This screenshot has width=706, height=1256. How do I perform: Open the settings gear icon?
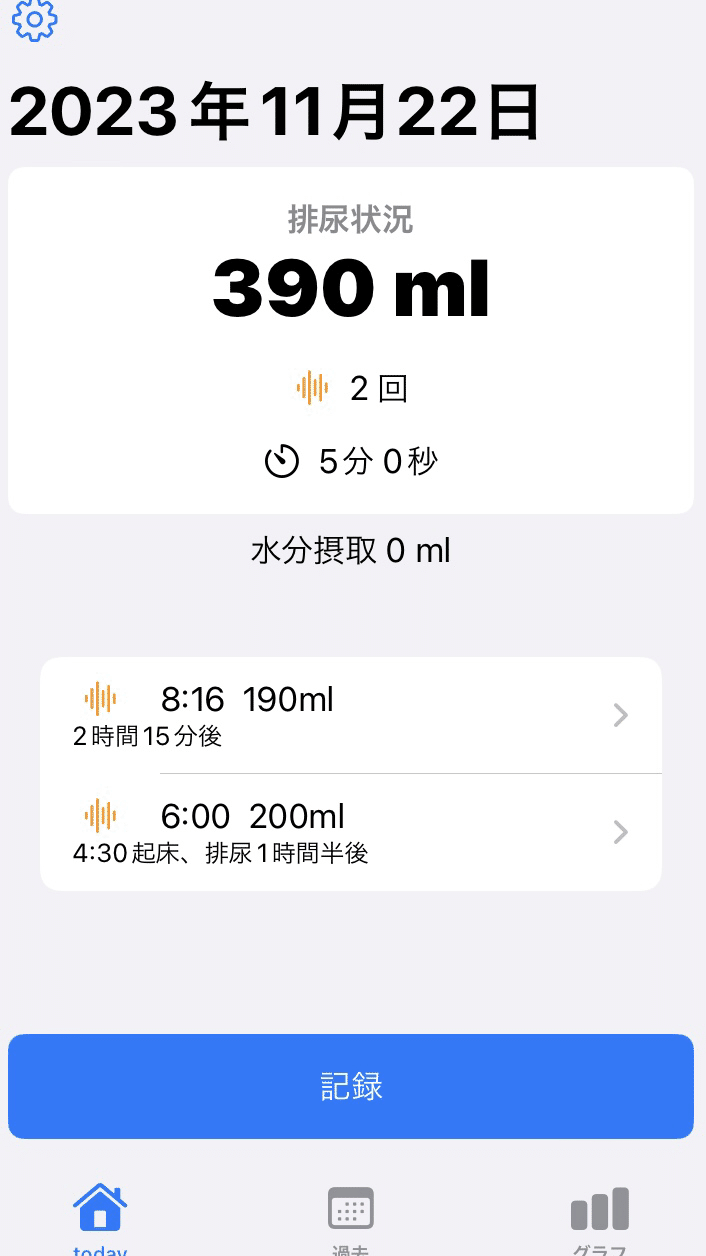tap(35, 19)
